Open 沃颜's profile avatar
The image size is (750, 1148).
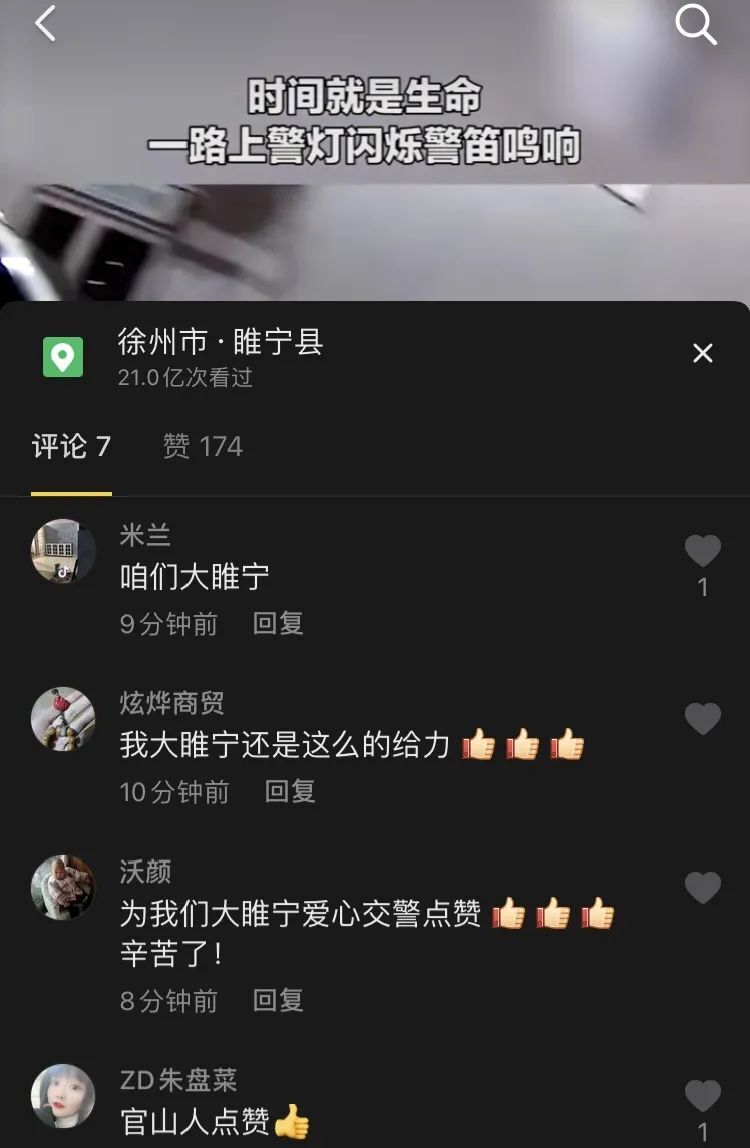coord(63,887)
